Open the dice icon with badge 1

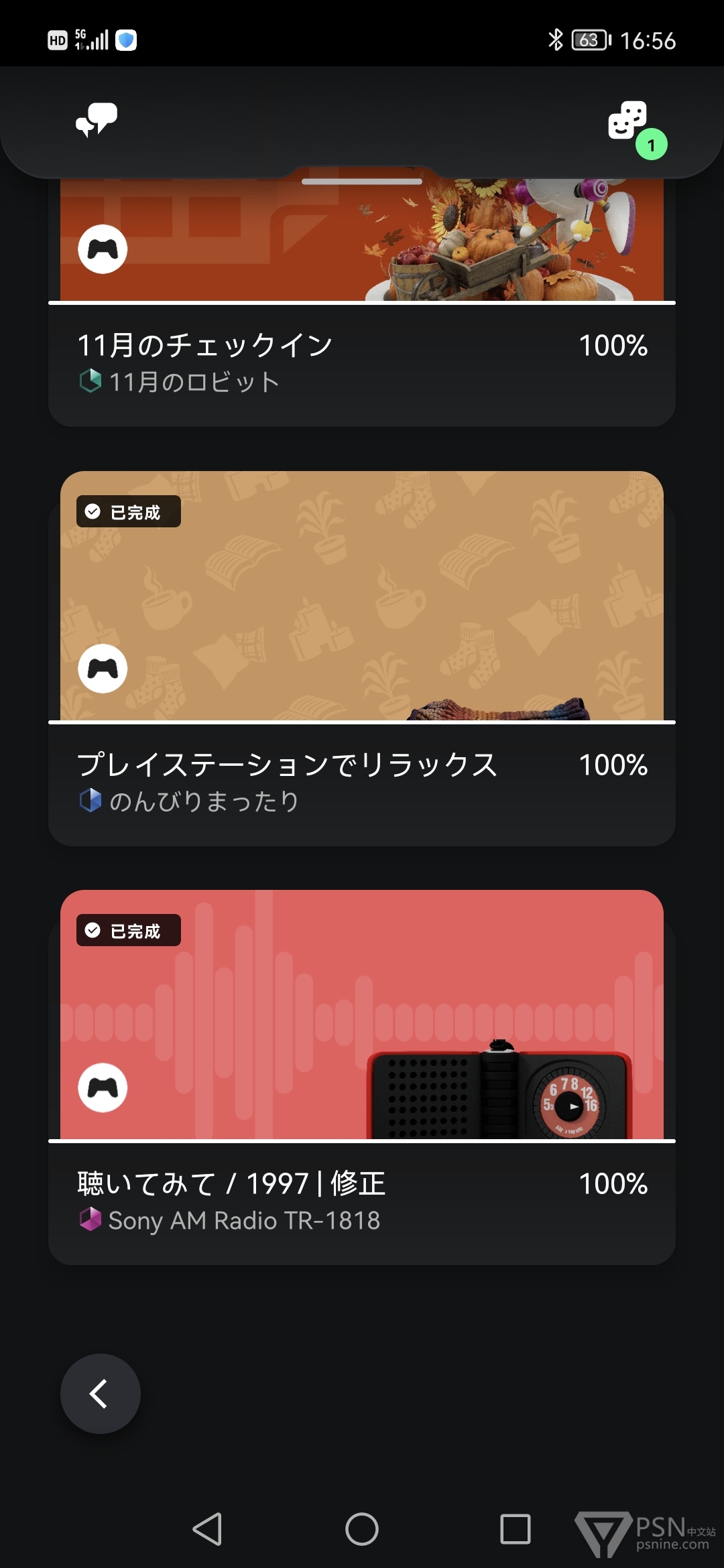click(x=636, y=129)
